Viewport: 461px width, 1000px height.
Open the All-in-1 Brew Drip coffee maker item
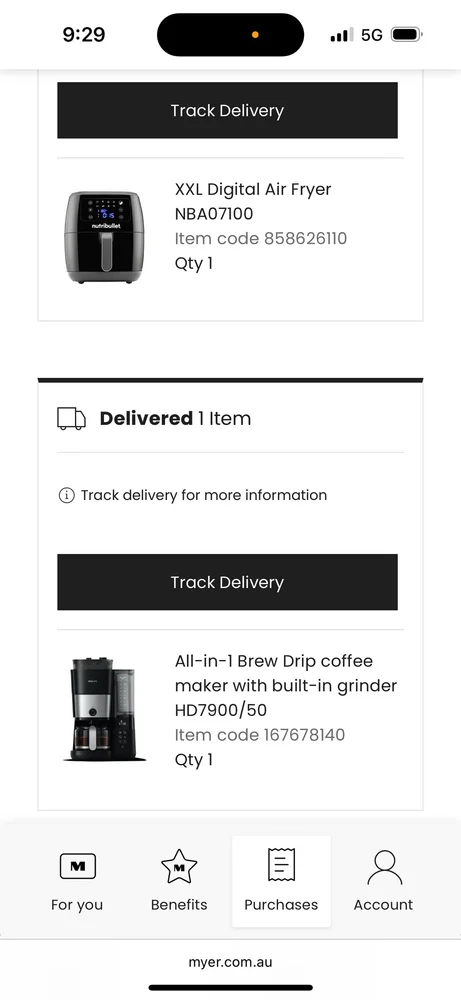coord(286,685)
